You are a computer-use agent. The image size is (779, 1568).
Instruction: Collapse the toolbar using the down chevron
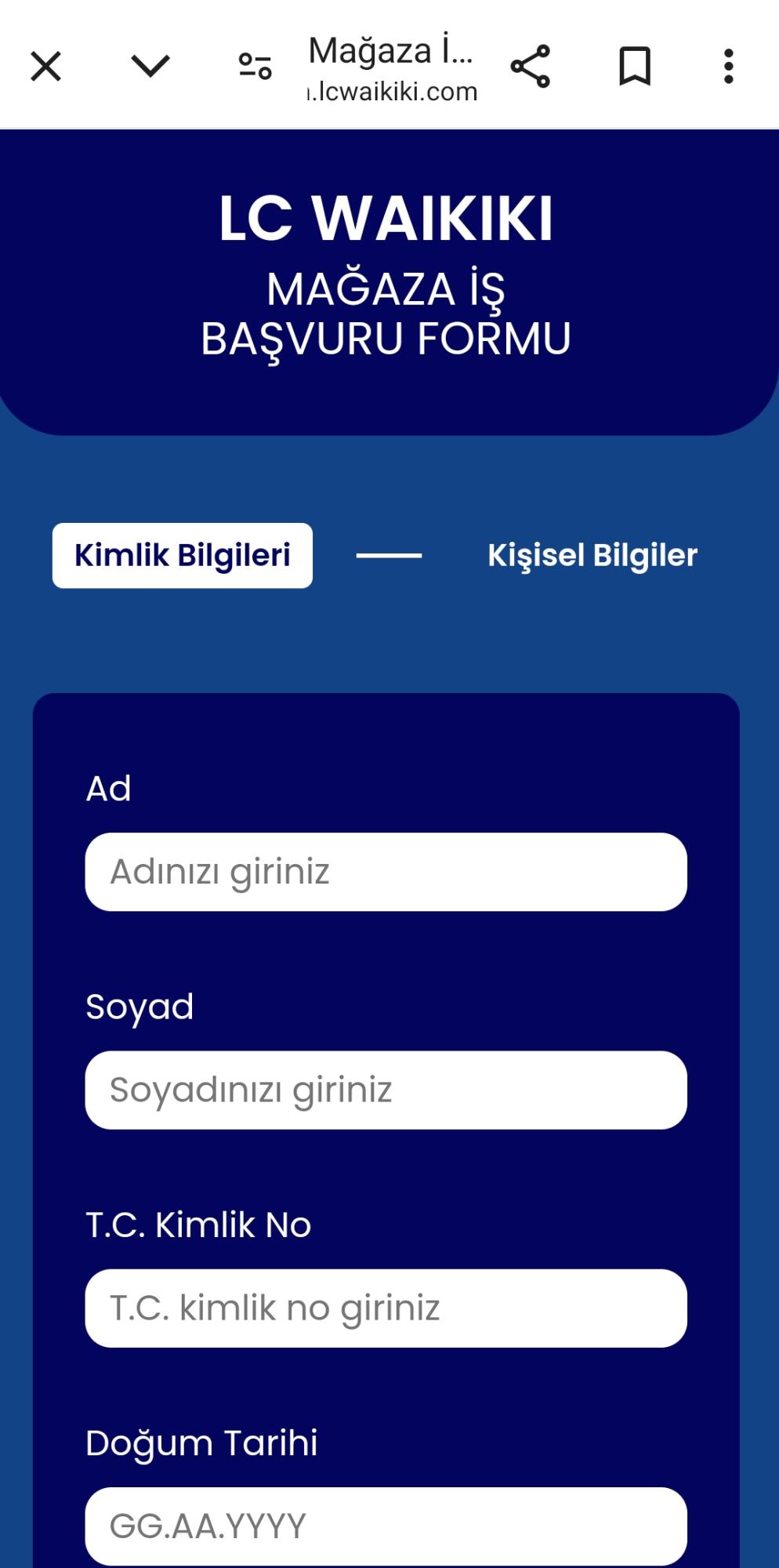pos(150,66)
